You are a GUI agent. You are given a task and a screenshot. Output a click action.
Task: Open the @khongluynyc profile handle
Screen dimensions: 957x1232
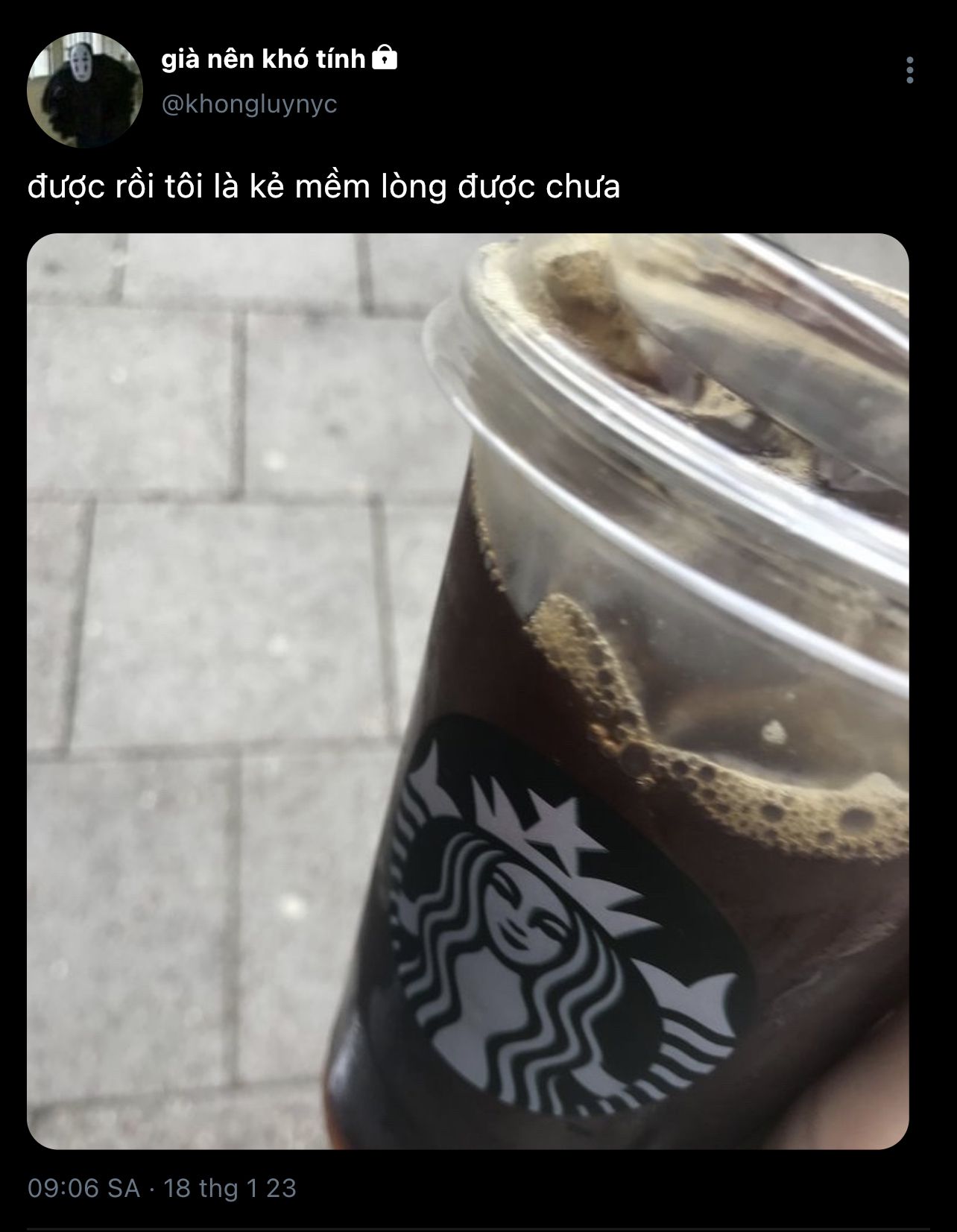tap(249, 104)
